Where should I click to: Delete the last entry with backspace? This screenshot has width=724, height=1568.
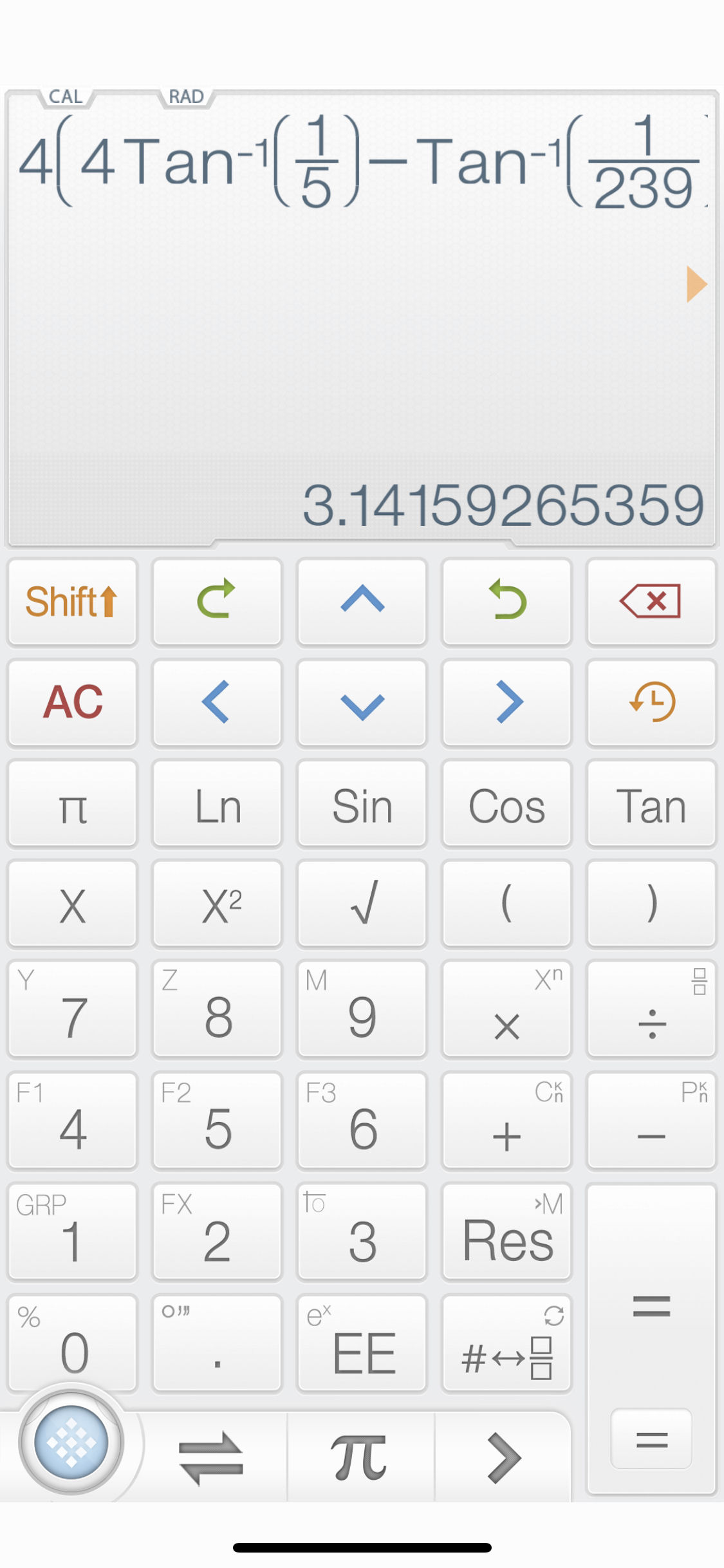click(x=651, y=602)
